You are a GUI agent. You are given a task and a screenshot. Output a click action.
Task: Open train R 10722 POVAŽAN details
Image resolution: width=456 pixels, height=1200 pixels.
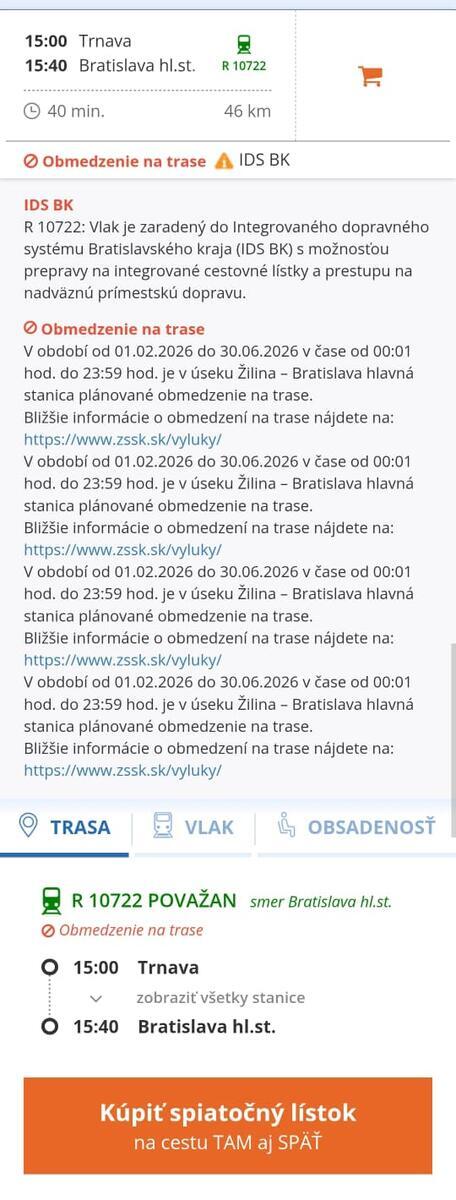pyautogui.click(x=154, y=900)
